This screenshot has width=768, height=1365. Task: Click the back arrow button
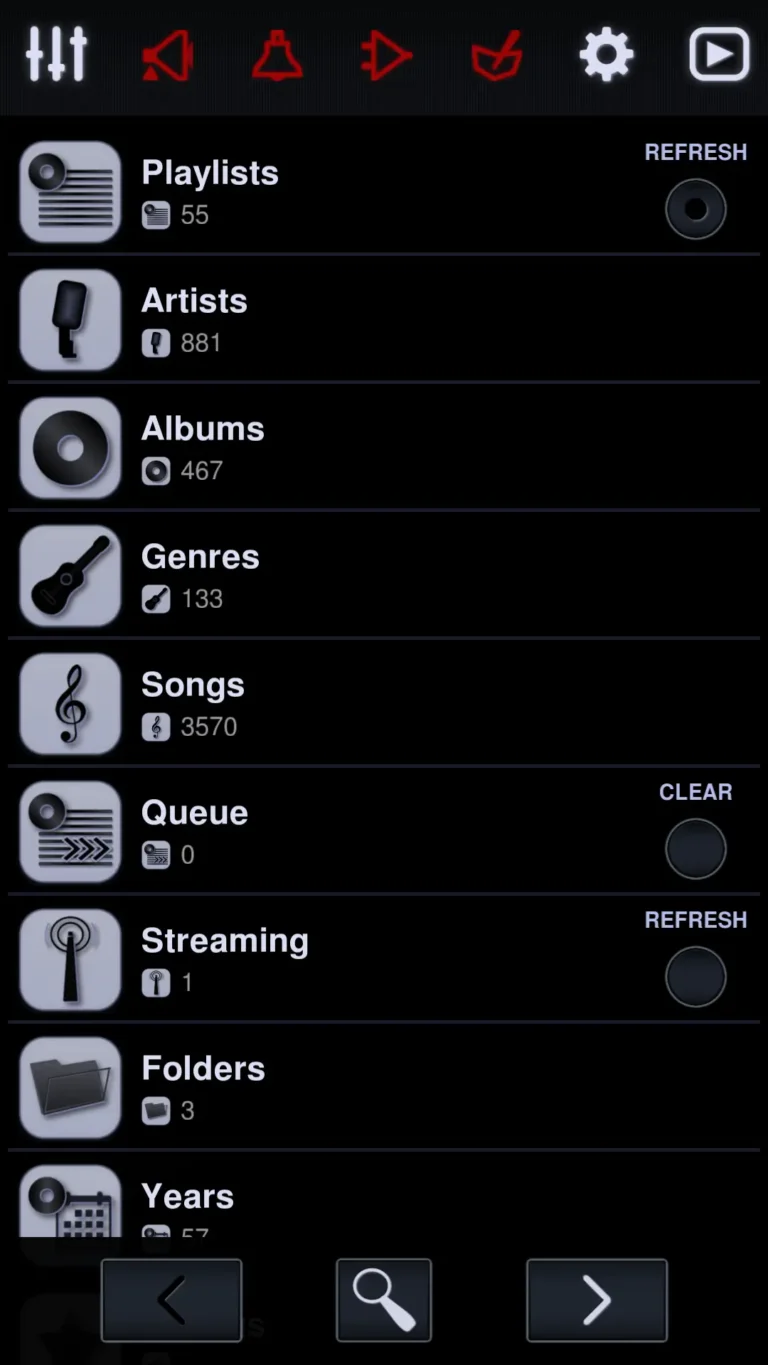170,1299
